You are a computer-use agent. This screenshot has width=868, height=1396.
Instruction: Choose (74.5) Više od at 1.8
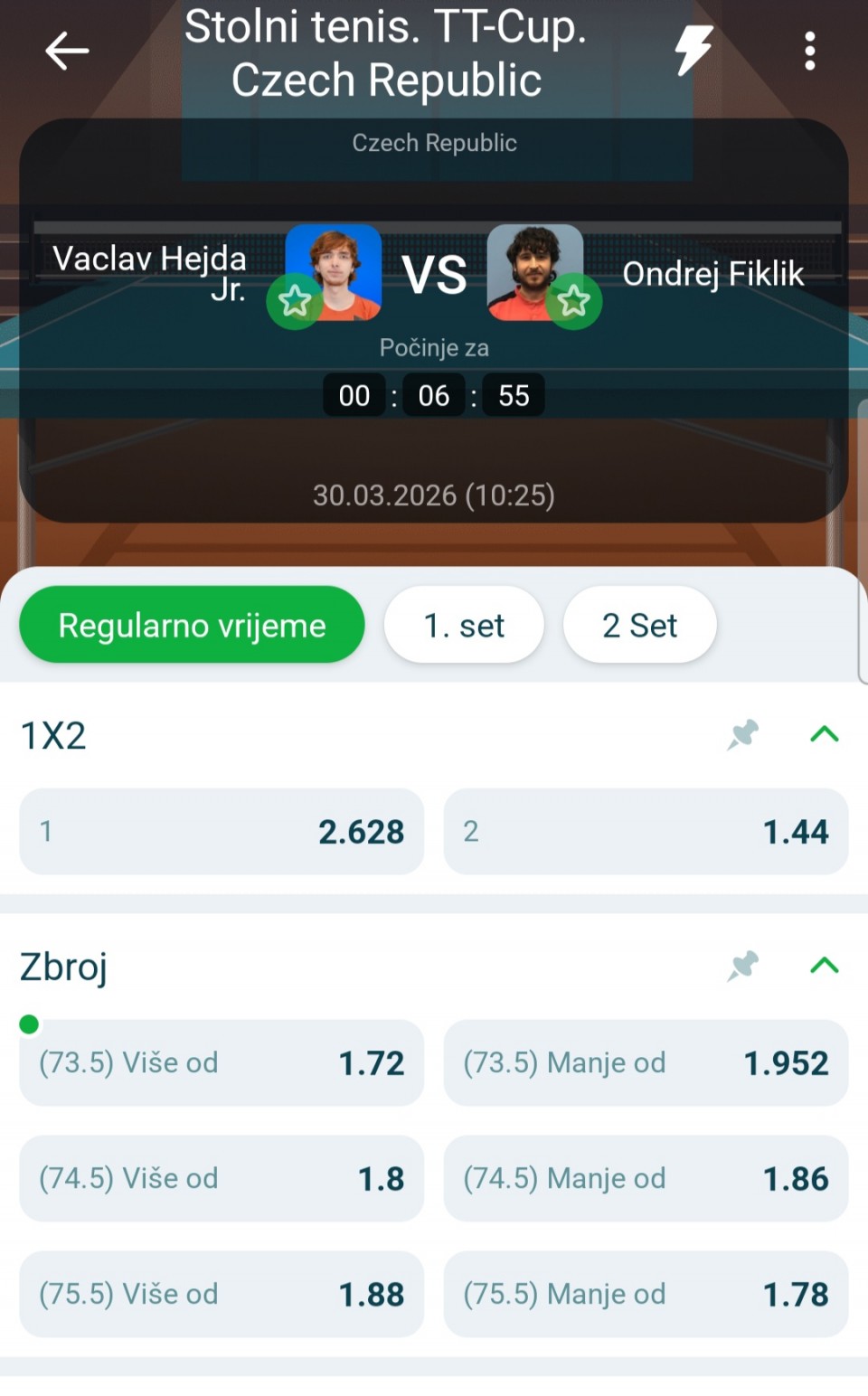[x=222, y=1178]
